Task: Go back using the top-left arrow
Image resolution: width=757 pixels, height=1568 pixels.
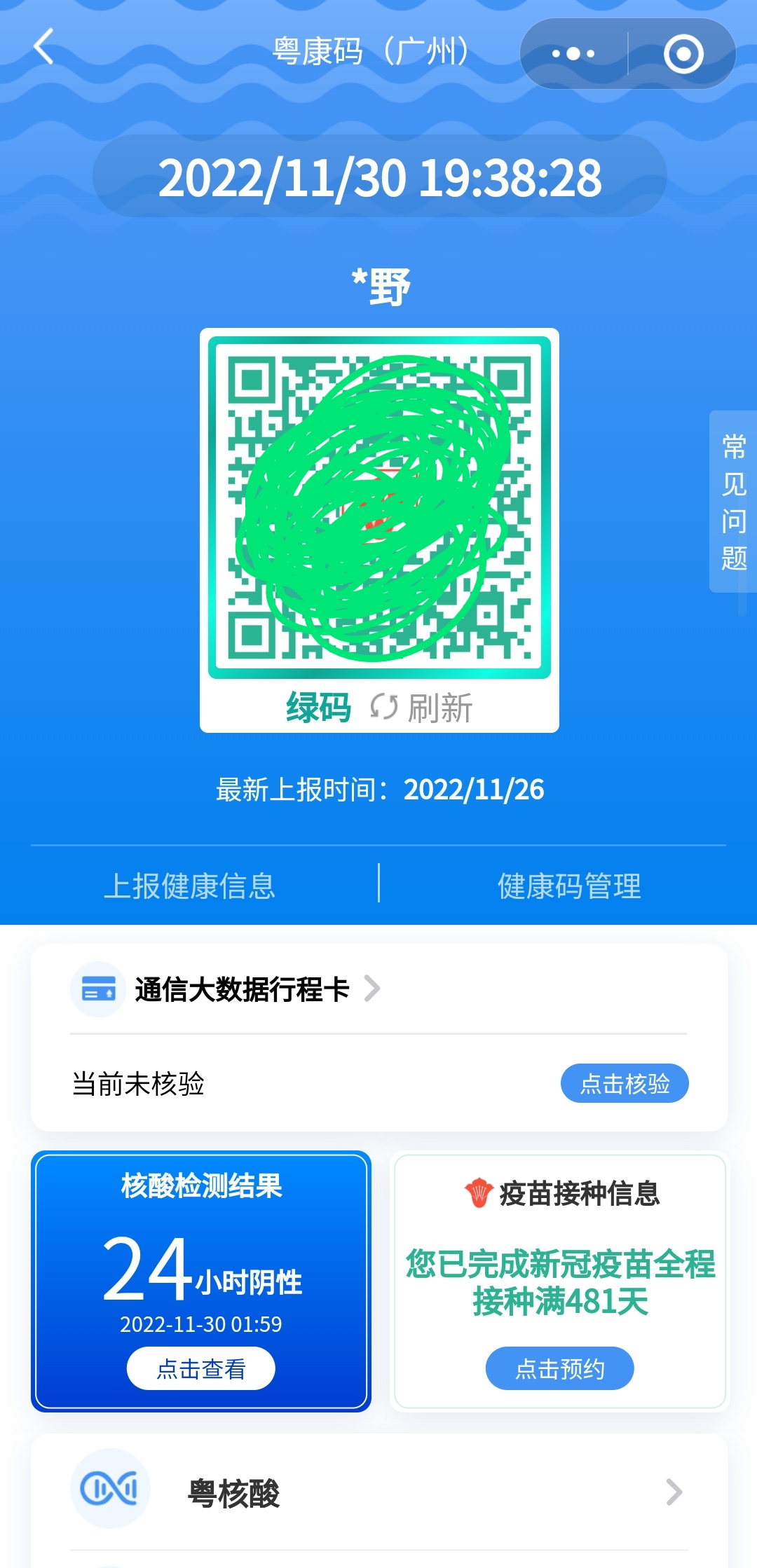Action: point(43,48)
